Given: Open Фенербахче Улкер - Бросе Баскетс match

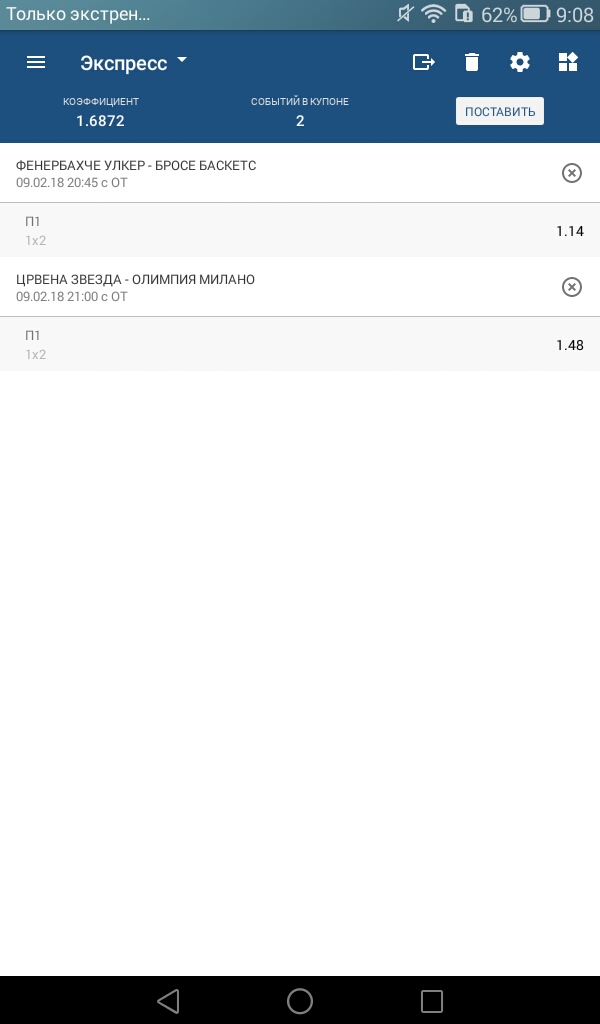Looking at the screenshot, I should click(x=137, y=173).
